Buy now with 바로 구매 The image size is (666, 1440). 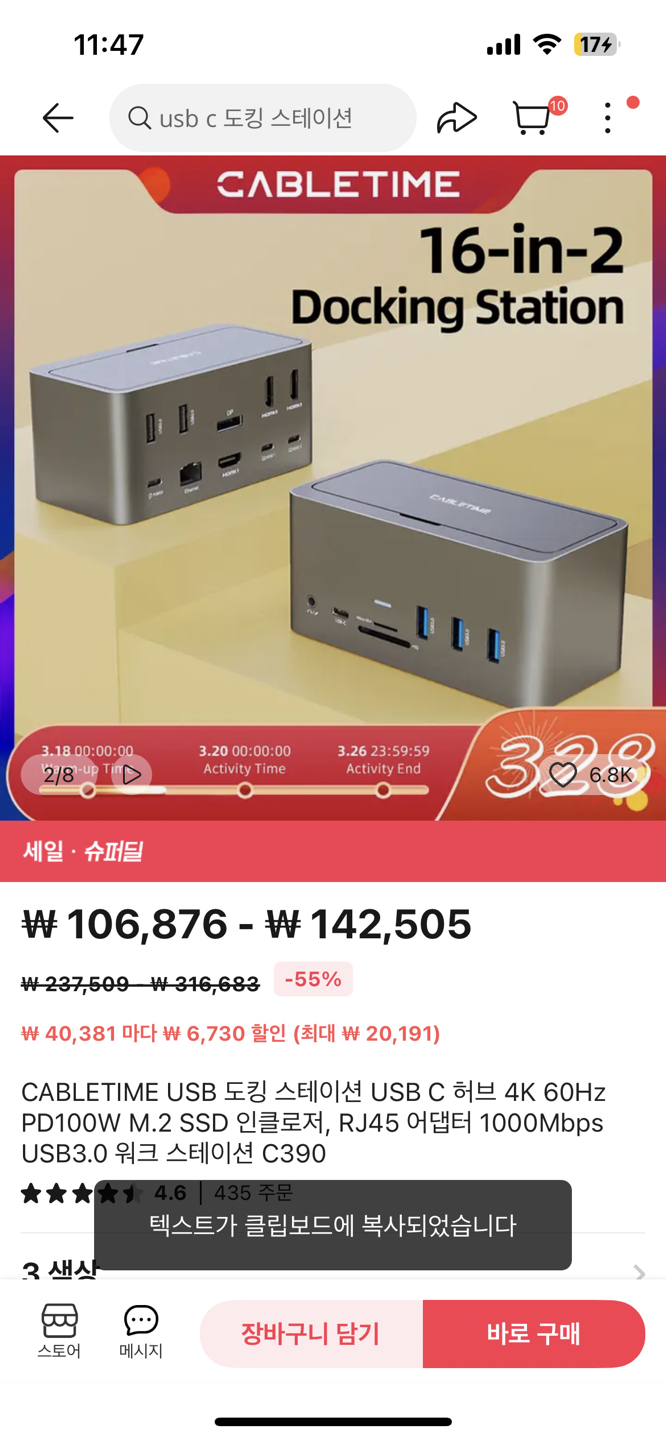pos(533,1333)
